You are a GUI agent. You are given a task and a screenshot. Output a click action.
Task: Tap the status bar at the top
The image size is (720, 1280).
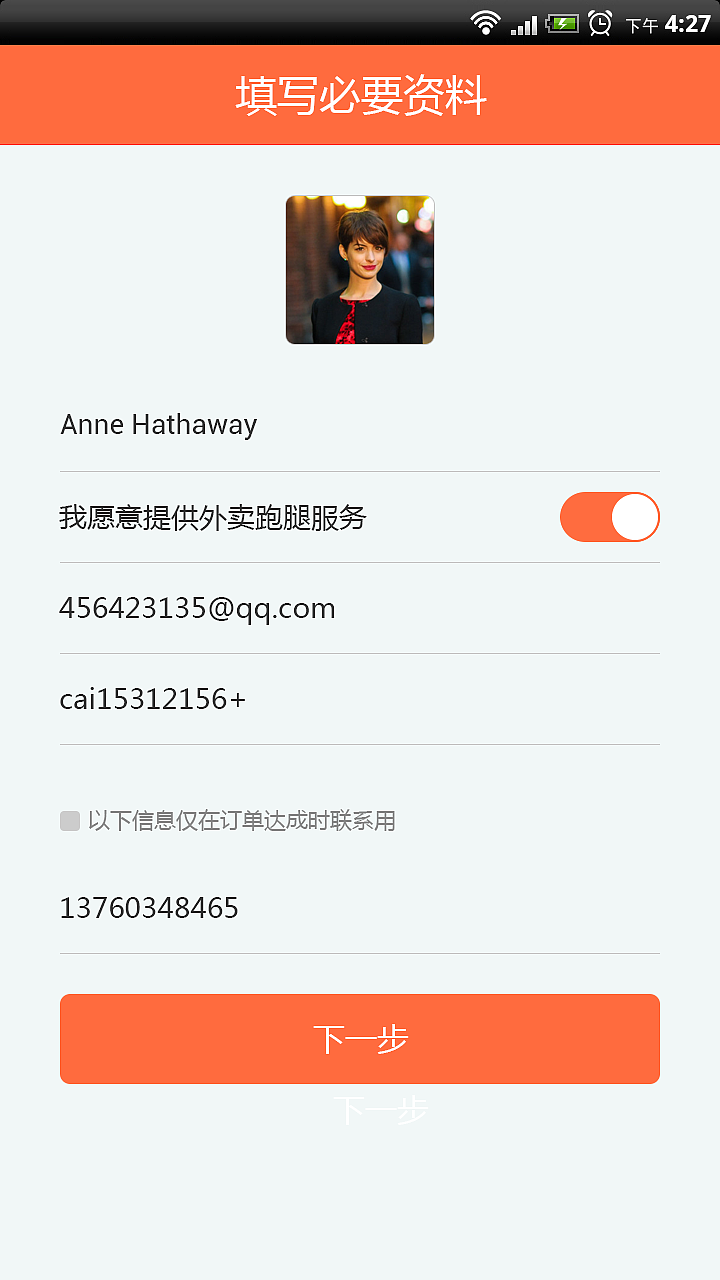360,22
